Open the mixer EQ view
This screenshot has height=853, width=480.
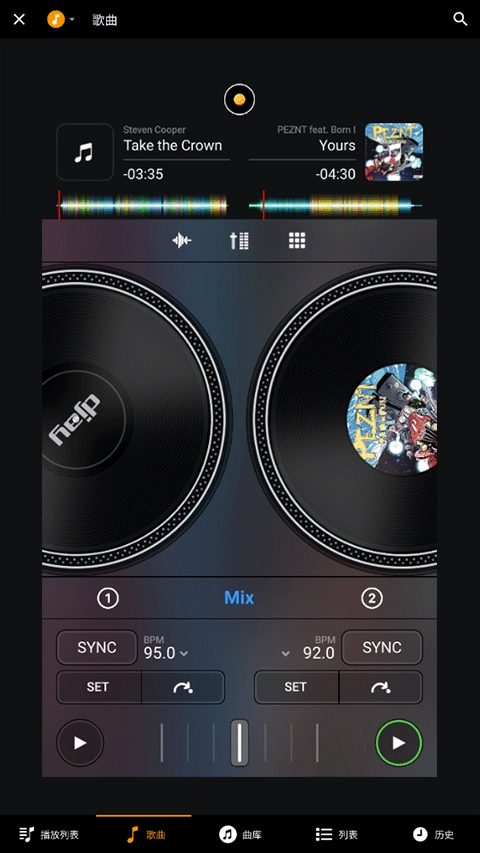pyautogui.click(x=239, y=240)
